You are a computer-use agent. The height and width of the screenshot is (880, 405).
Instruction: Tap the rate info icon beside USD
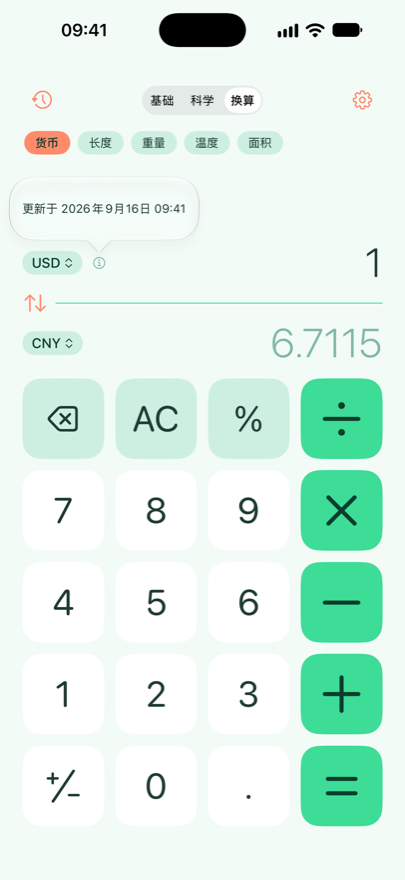99,263
